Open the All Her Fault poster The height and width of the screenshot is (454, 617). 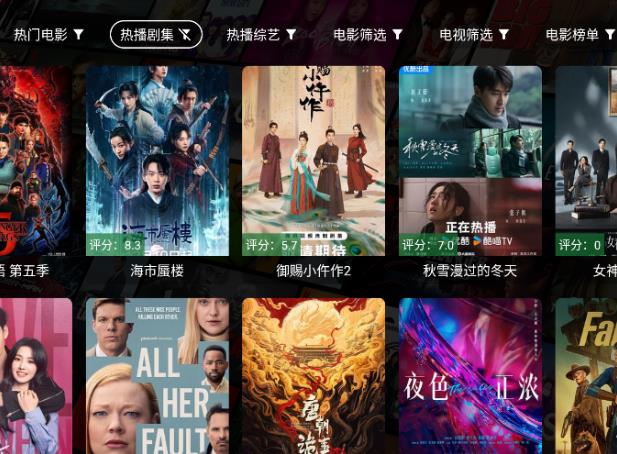(x=157, y=376)
